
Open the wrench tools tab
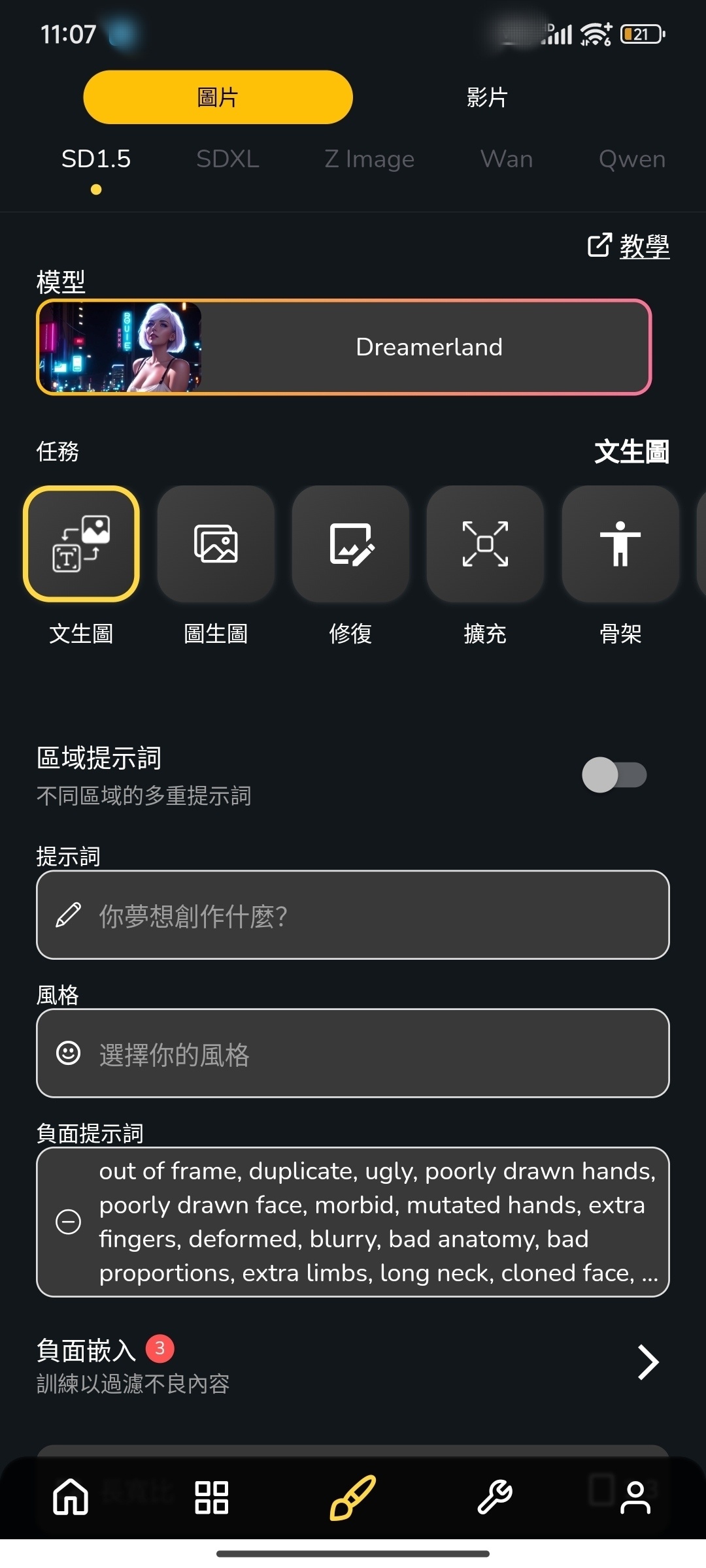(495, 1496)
